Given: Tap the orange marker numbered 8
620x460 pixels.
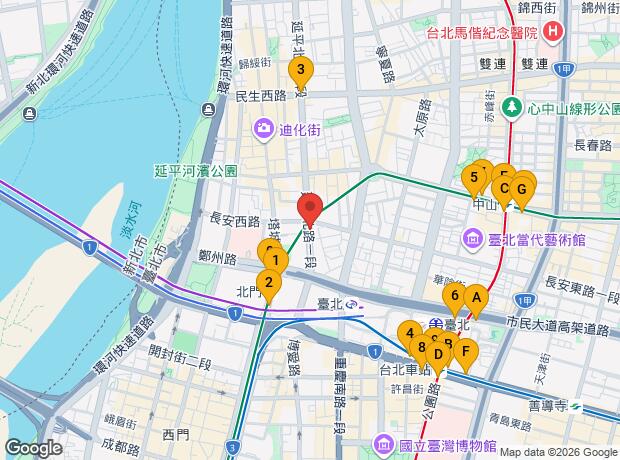Looking at the screenshot, I should tap(422, 347).
